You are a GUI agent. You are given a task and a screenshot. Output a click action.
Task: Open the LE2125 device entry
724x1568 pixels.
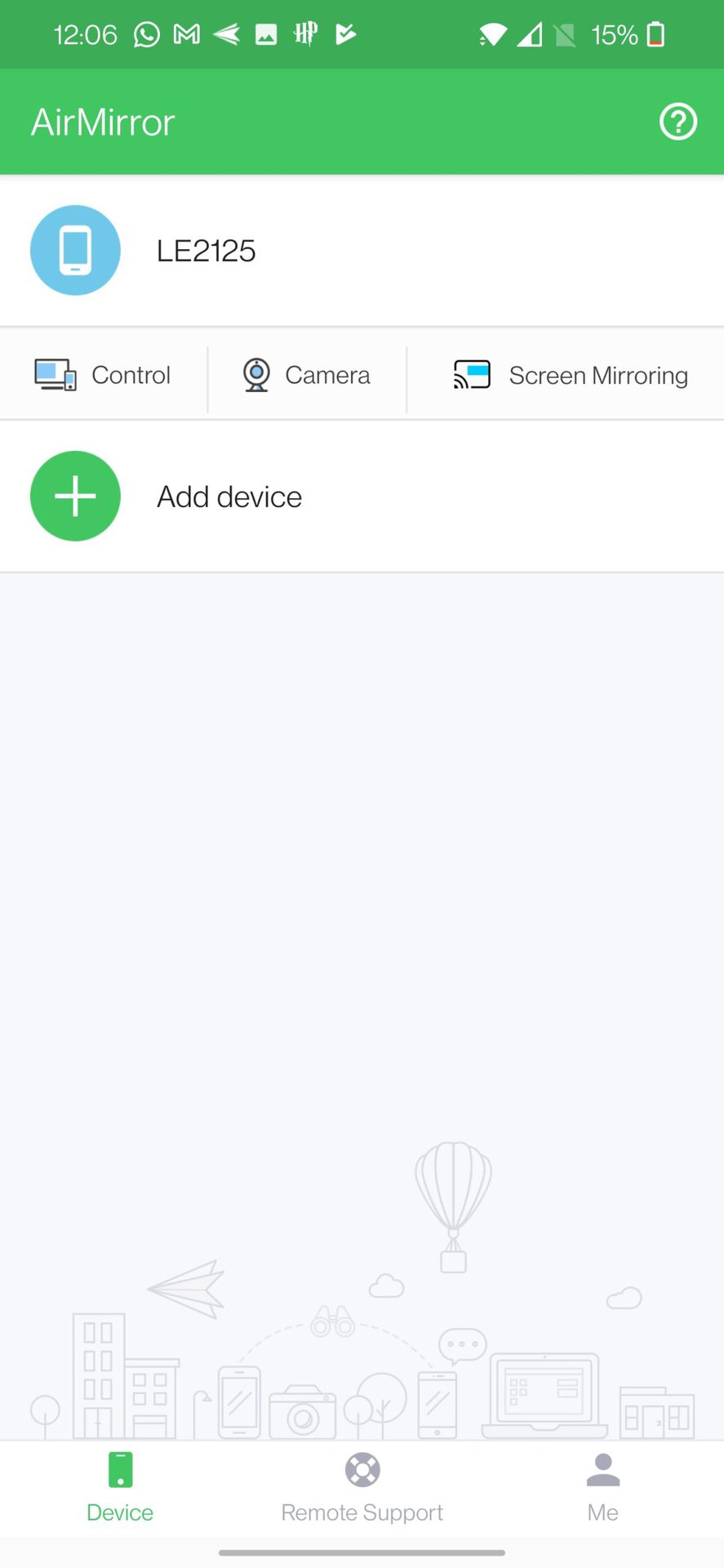pyautogui.click(x=362, y=250)
